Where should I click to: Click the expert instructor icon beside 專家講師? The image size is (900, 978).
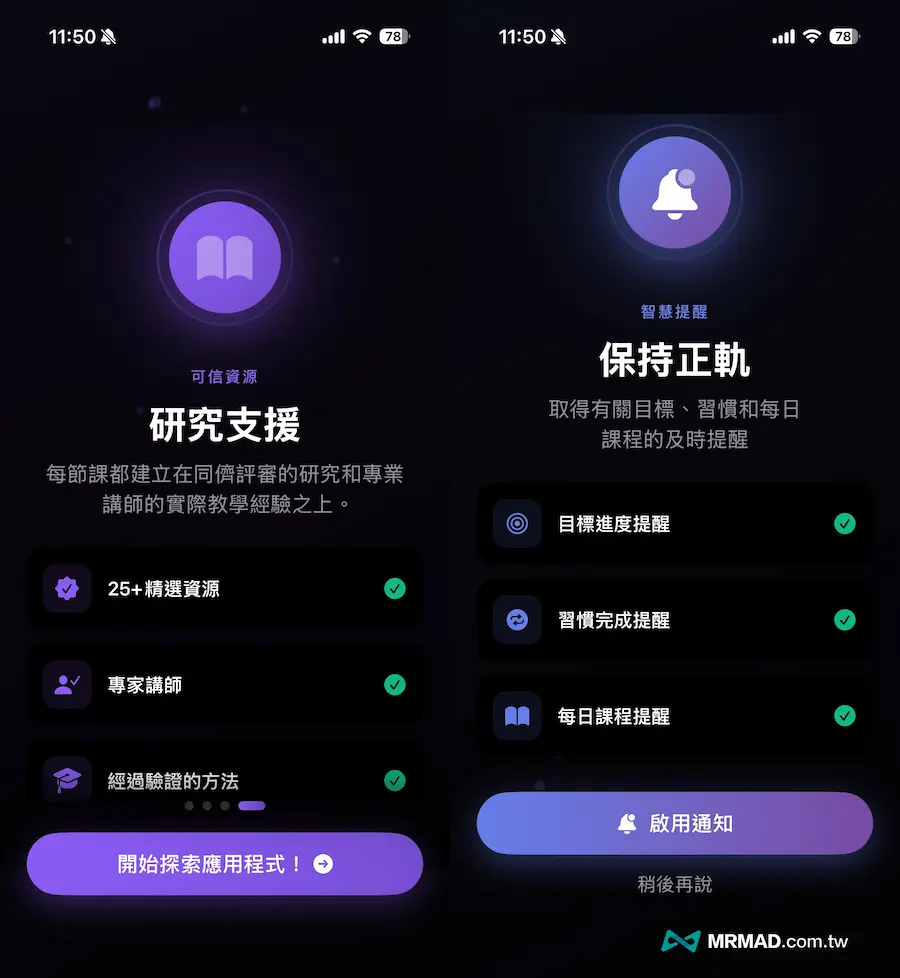(66, 685)
